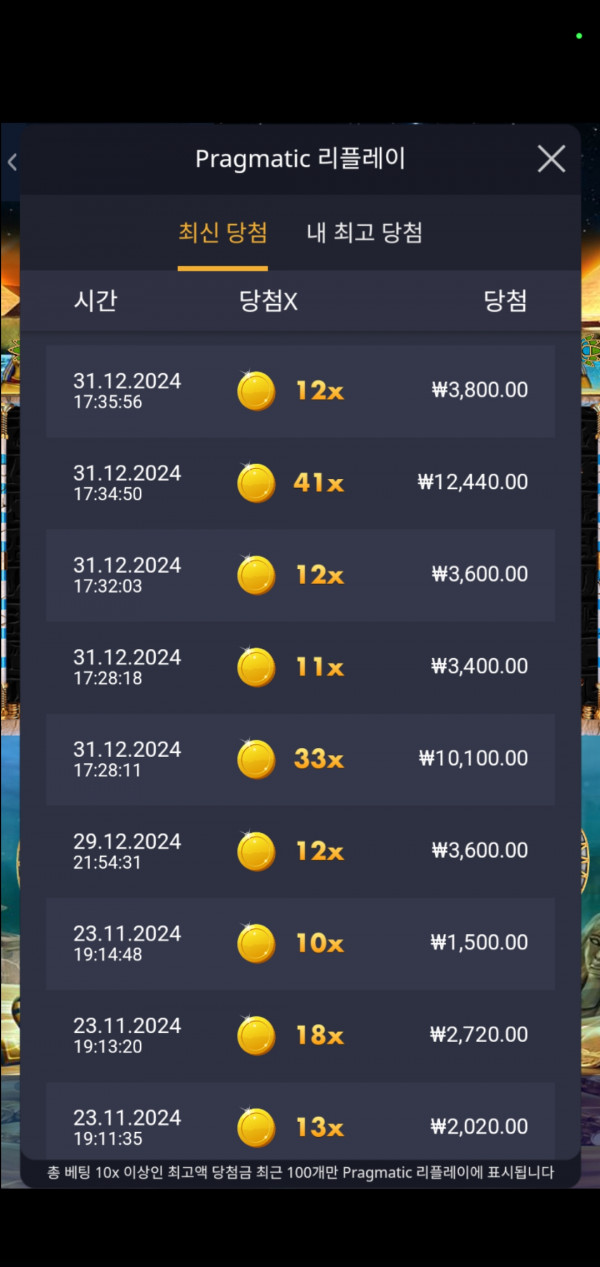Screen dimensions: 600x1267
Task: Open the replay from 31.12.2024 17:35:56
Action: [300, 391]
